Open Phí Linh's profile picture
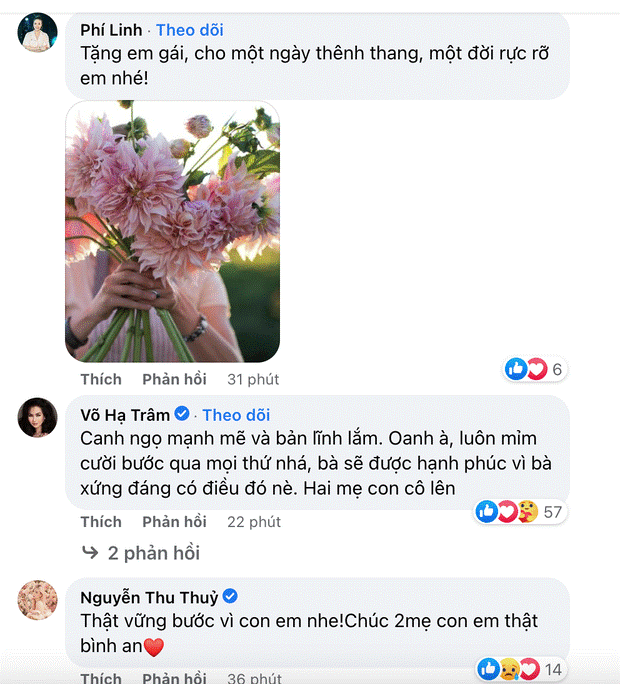This screenshot has height=684, width=620. coord(38,34)
